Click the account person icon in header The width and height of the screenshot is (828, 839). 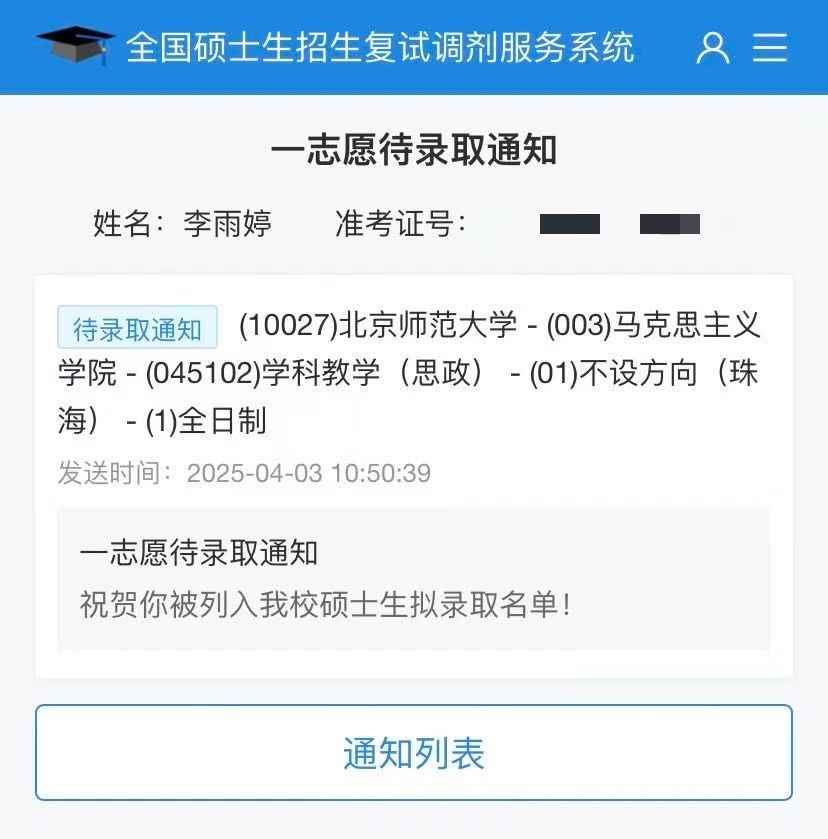[713, 48]
